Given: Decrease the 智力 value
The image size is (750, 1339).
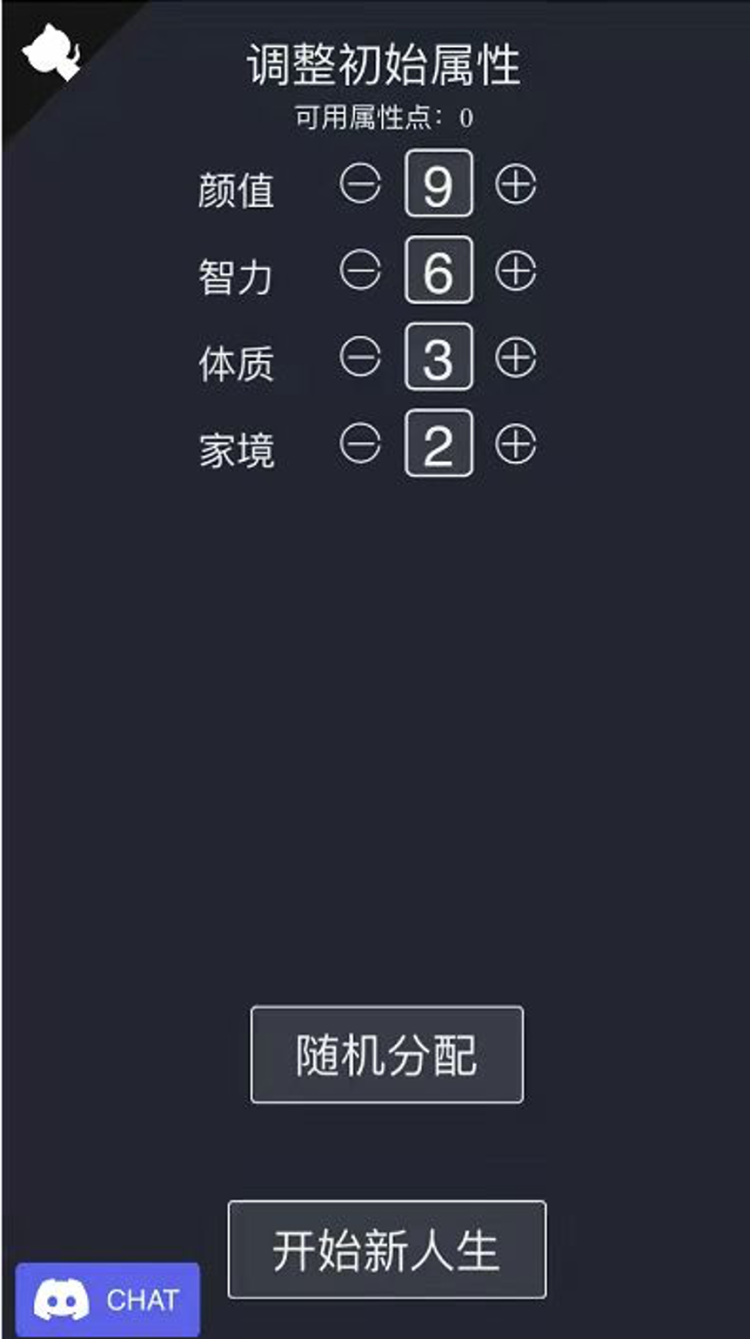Looking at the screenshot, I should click(360, 271).
